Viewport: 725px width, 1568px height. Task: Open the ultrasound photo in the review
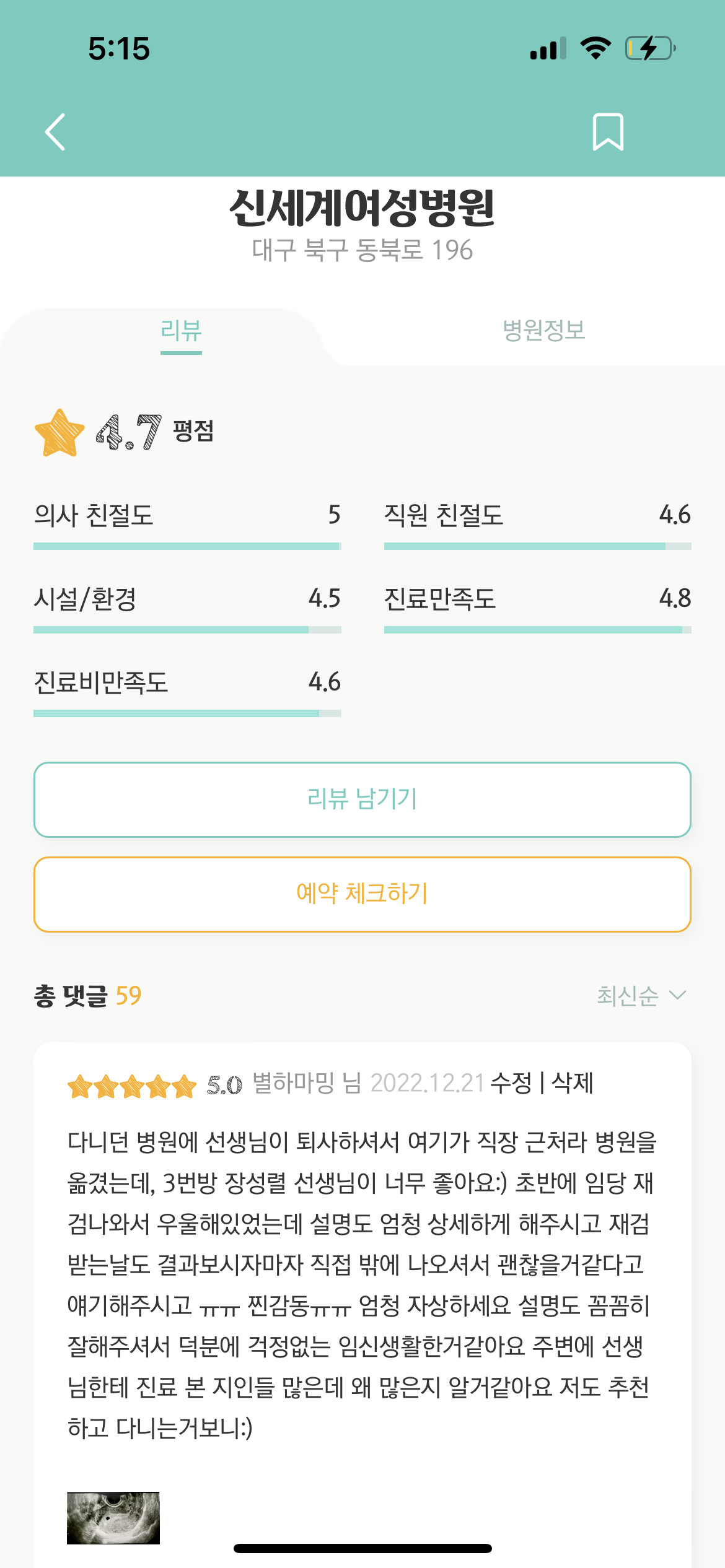pos(113,1518)
